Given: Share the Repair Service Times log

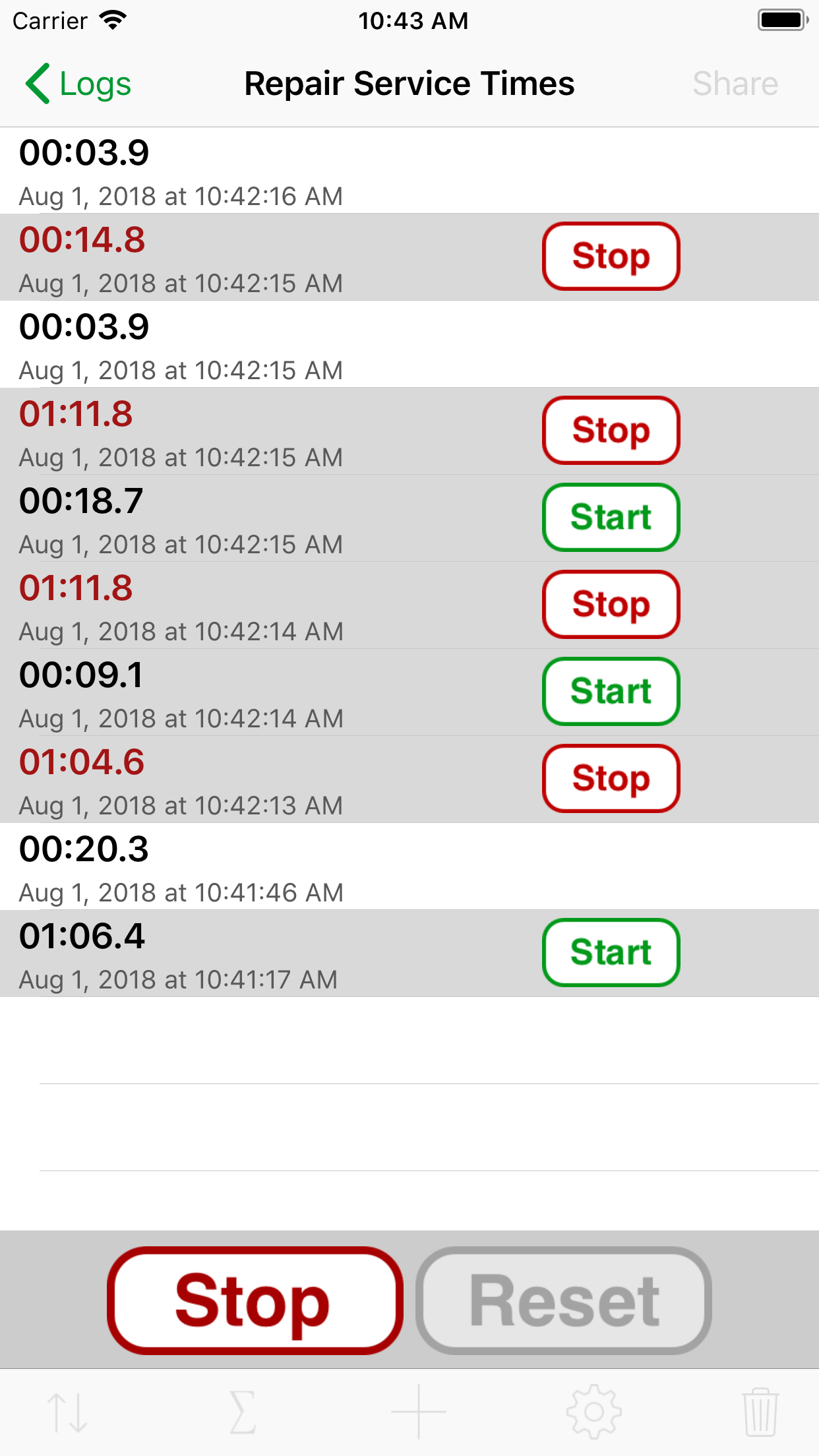Looking at the screenshot, I should pos(735,84).
